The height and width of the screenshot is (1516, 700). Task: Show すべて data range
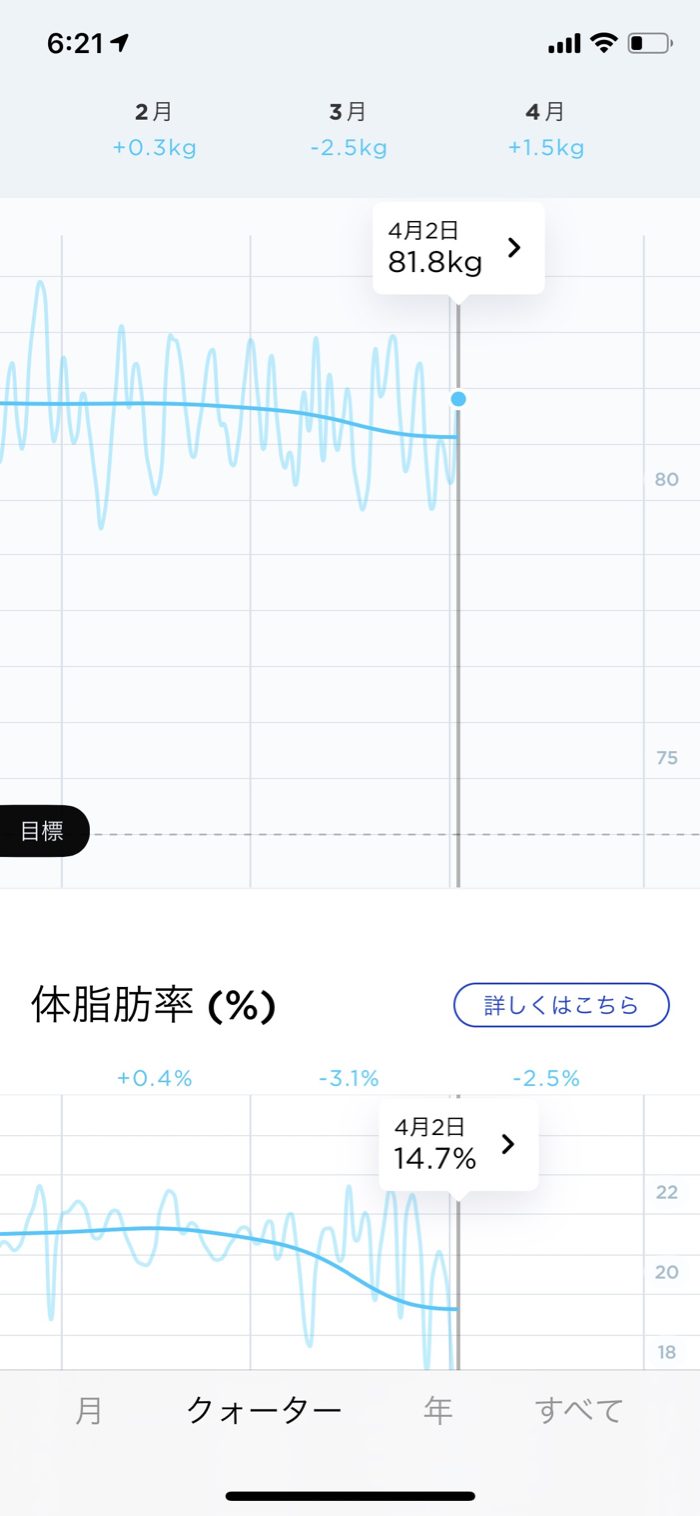579,1411
